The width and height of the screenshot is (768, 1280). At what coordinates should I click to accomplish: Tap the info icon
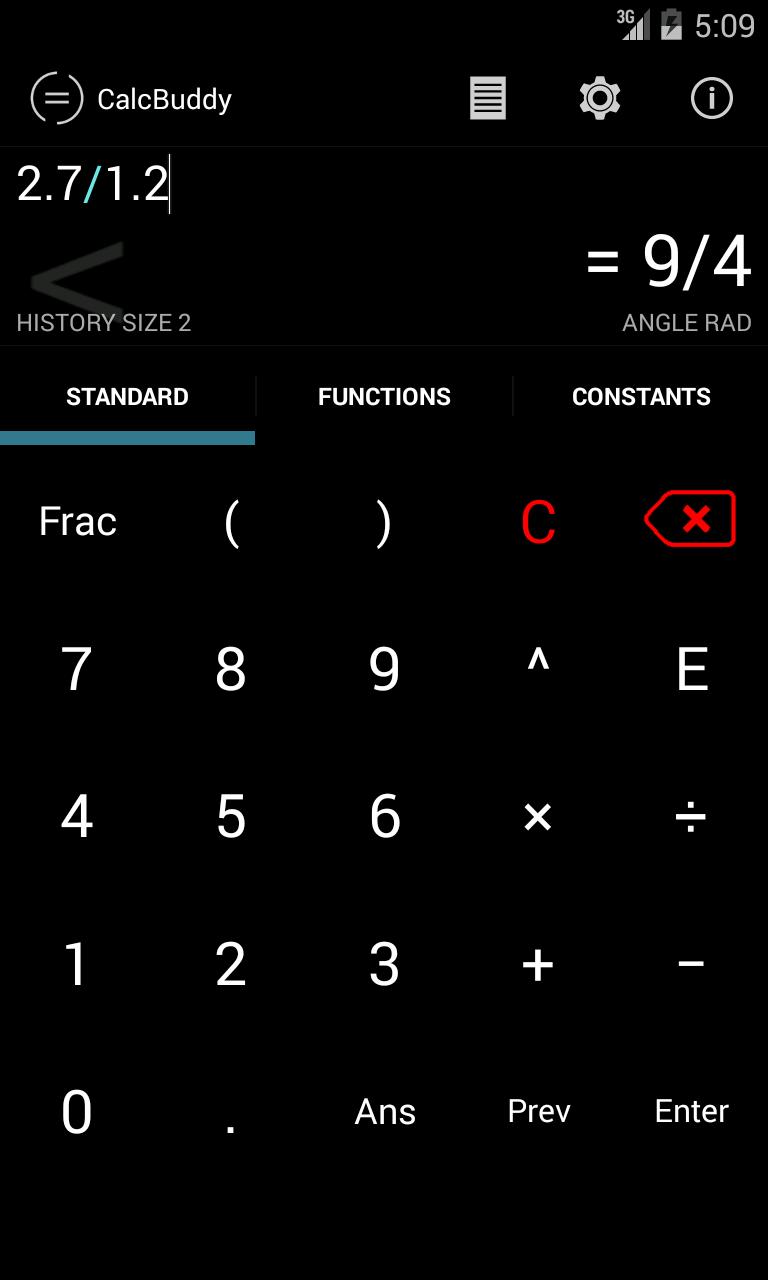[711, 98]
